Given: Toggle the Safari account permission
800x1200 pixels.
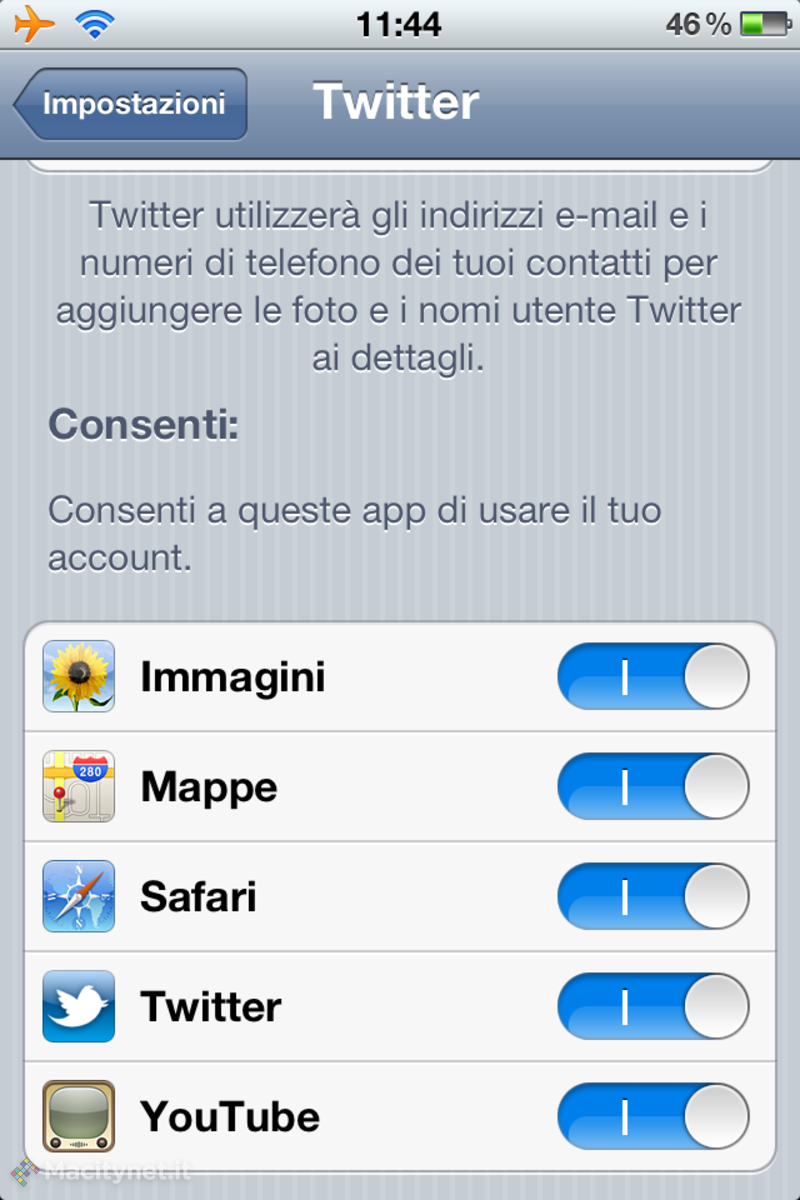Looking at the screenshot, I should coord(653,897).
